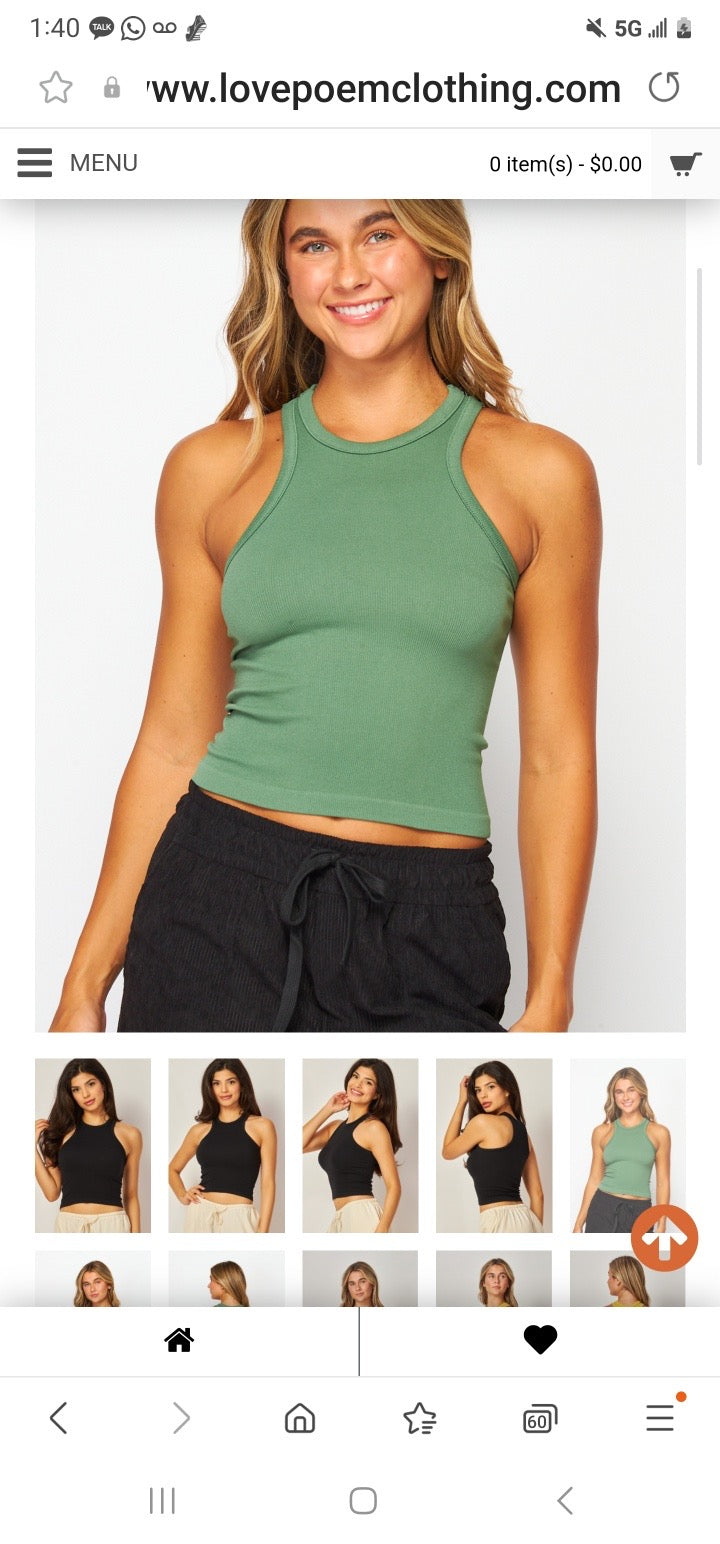
Task: Open the browser home page
Action: pos(300,1418)
